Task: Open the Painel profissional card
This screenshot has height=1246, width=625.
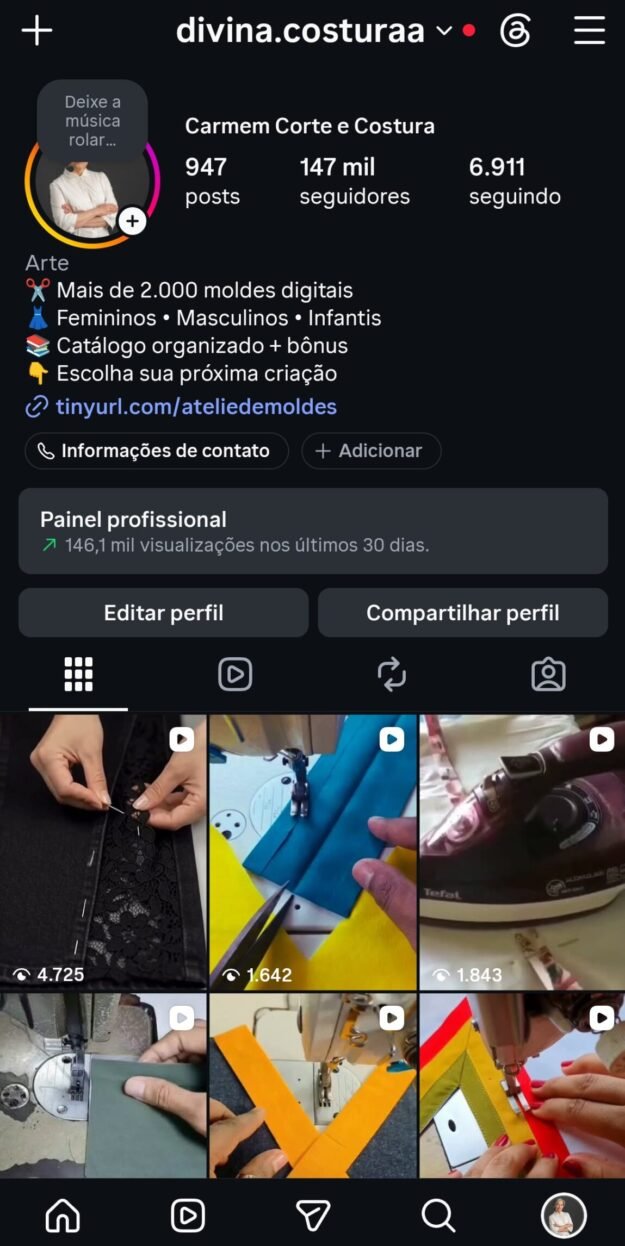Action: (x=313, y=531)
